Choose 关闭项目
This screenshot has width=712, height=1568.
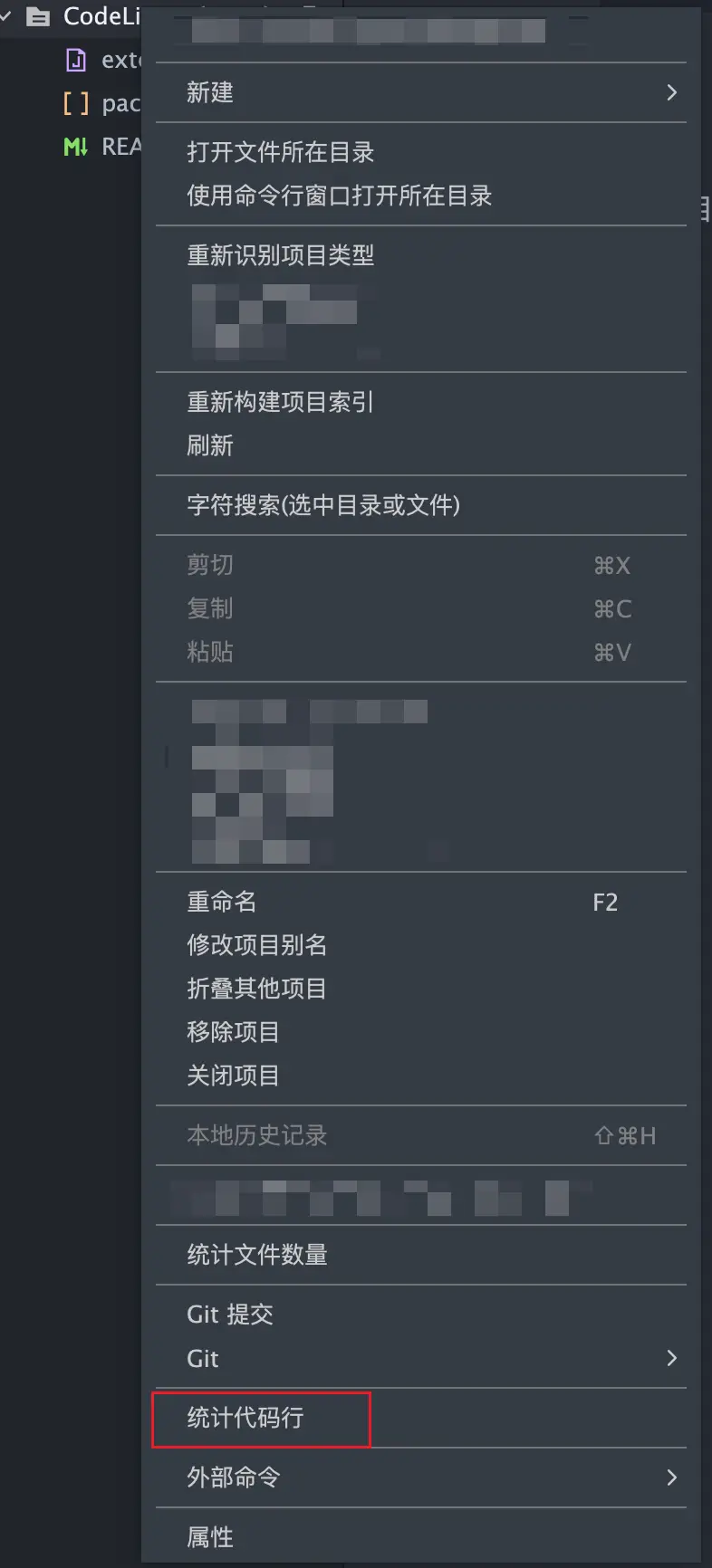(421, 1076)
